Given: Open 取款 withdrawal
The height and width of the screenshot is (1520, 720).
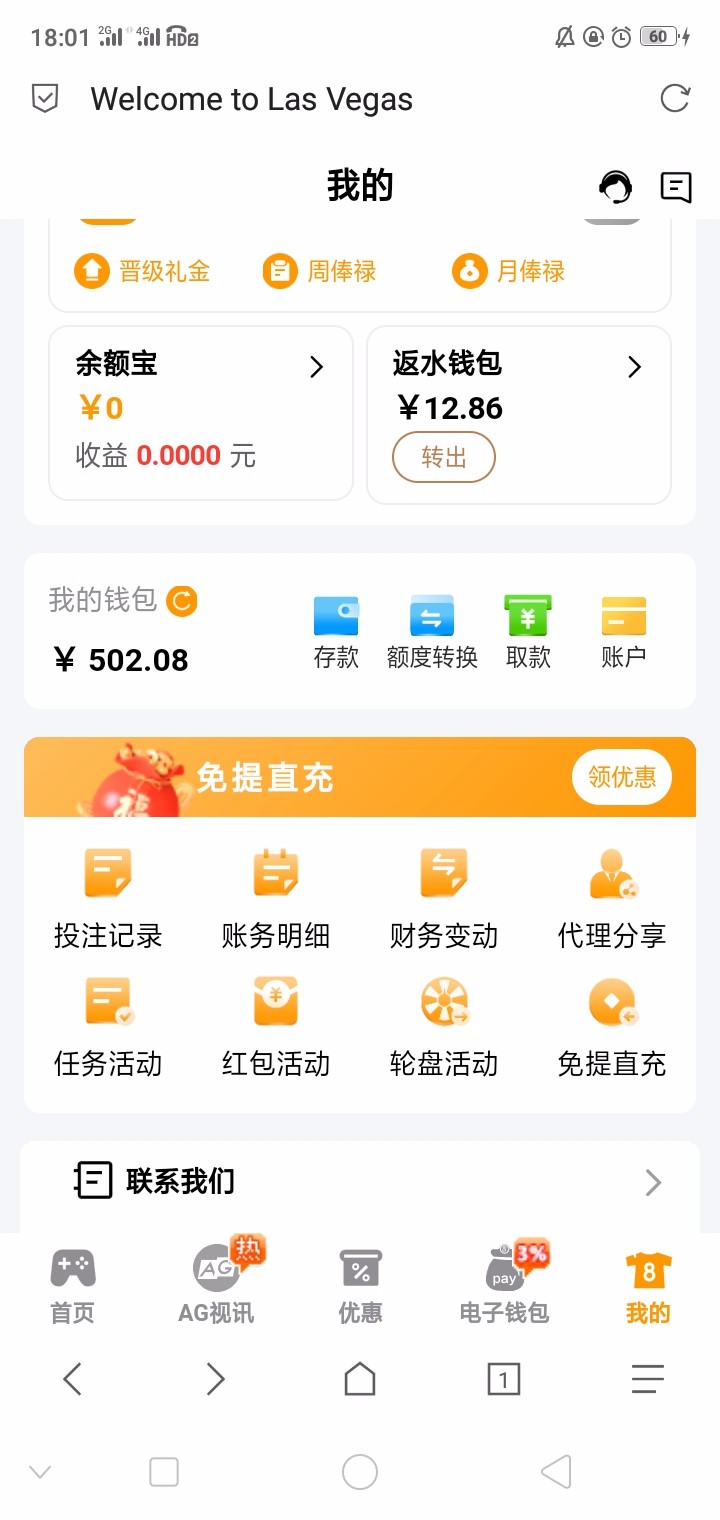Looking at the screenshot, I should pyautogui.click(x=528, y=632).
